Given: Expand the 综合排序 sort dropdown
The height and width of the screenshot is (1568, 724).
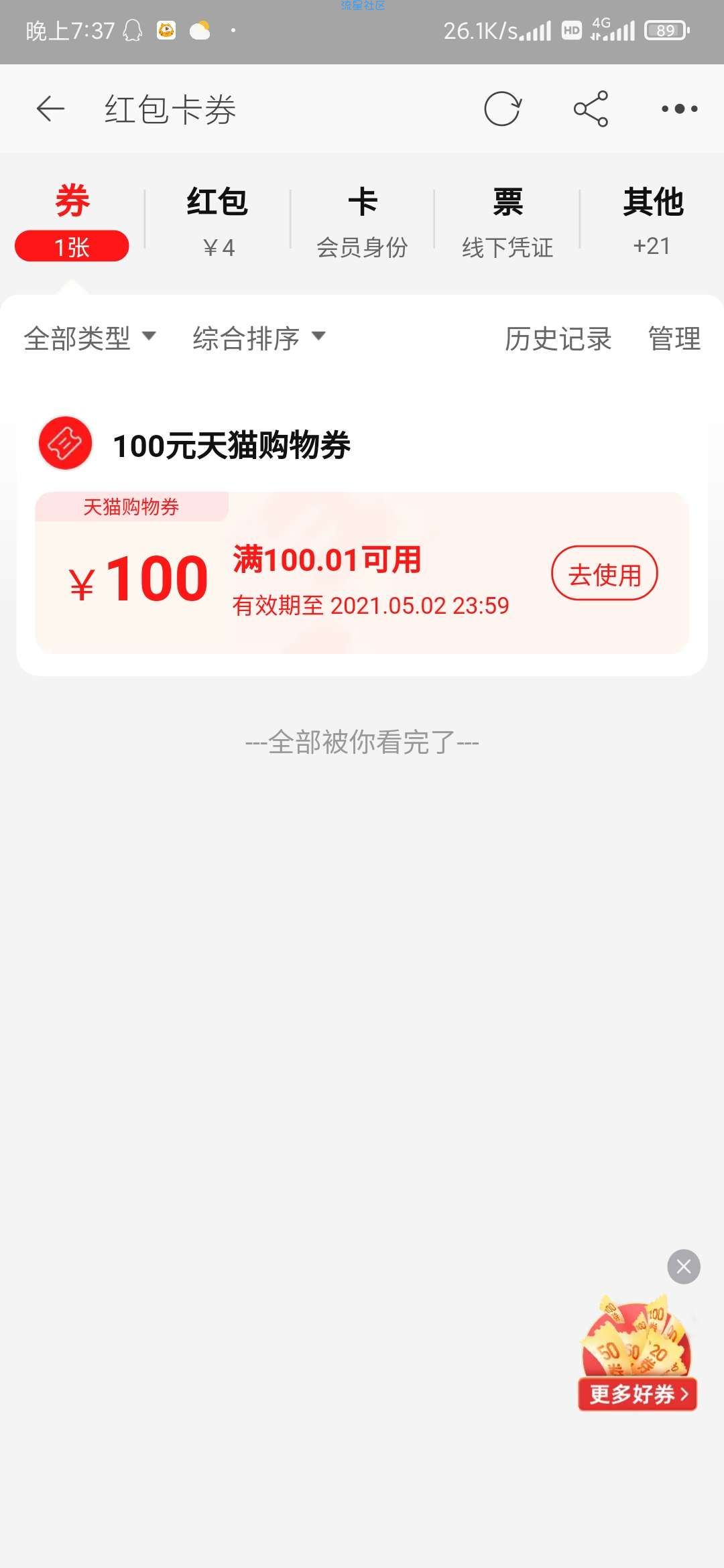Looking at the screenshot, I should pos(259,338).
